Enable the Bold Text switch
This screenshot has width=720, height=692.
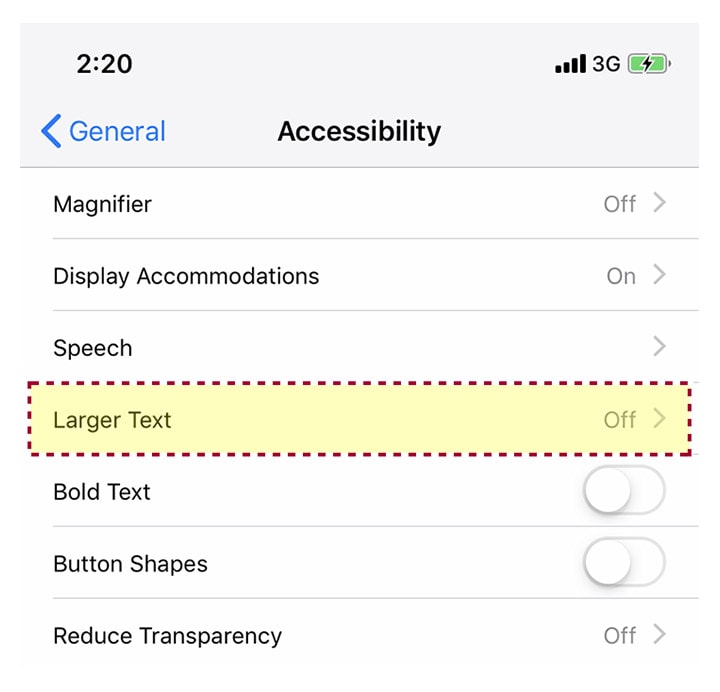(x=624, y=491)
